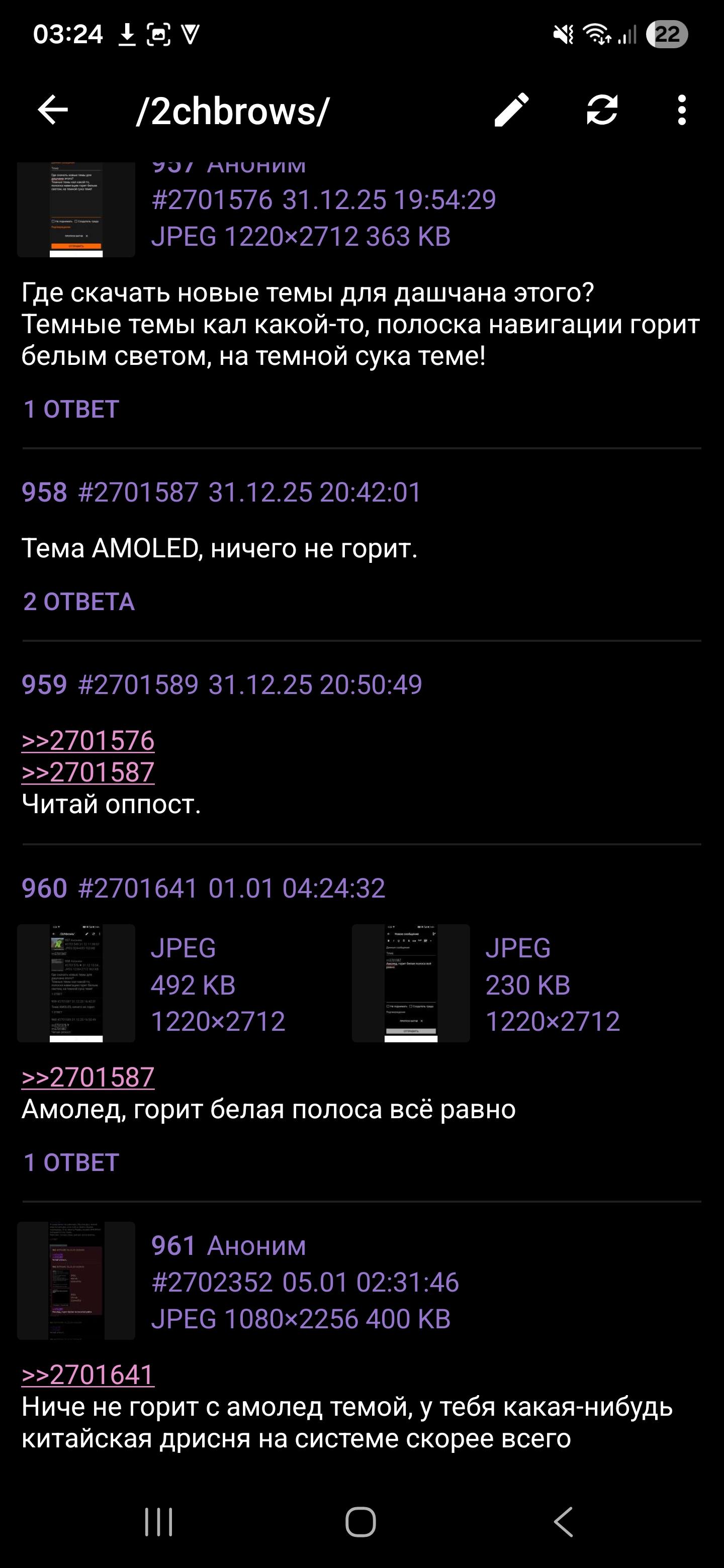Follow the >>2701587 link in post 960
724x1568 pixels.
point(88,1077)
